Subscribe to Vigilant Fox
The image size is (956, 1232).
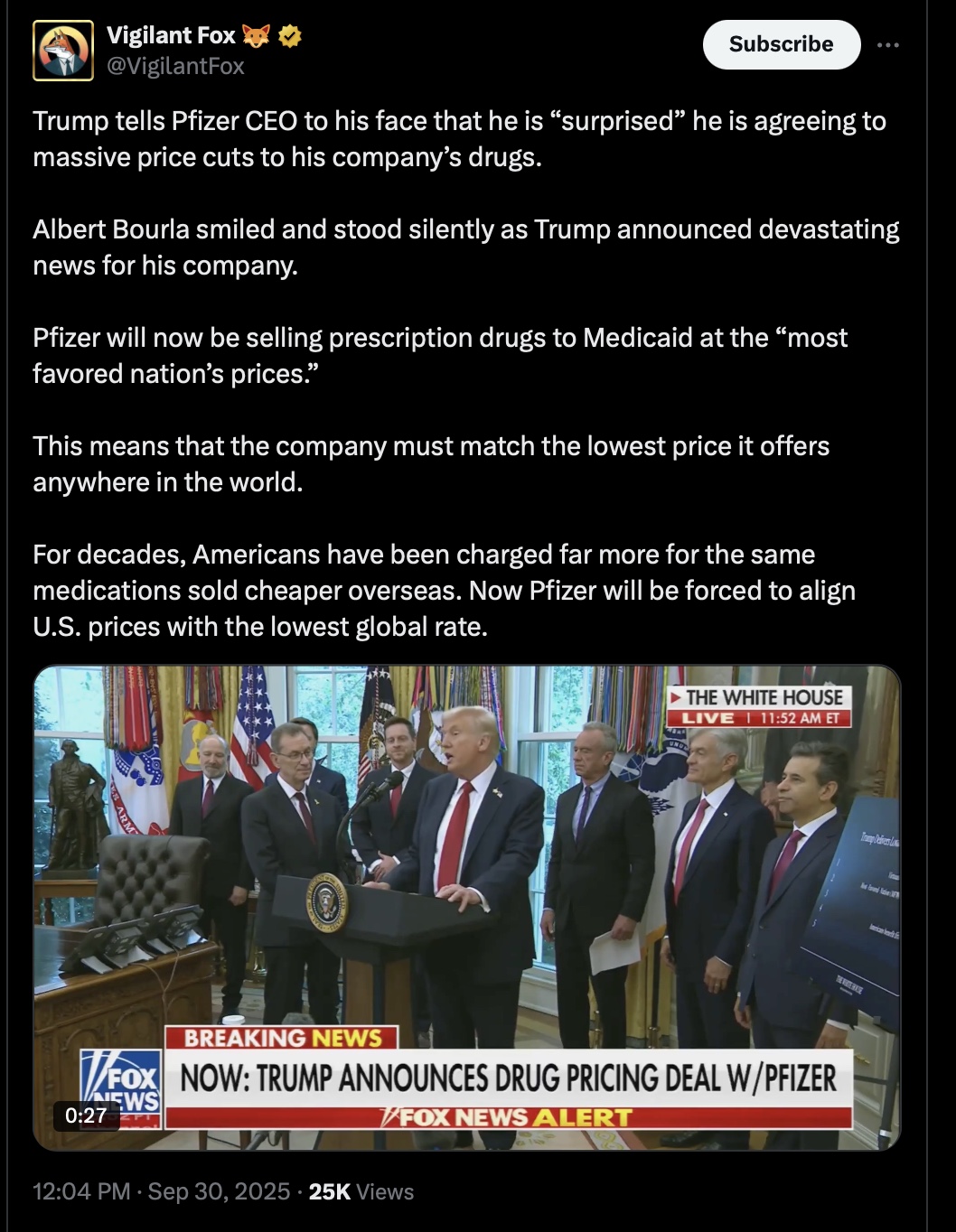click(781, 44)
